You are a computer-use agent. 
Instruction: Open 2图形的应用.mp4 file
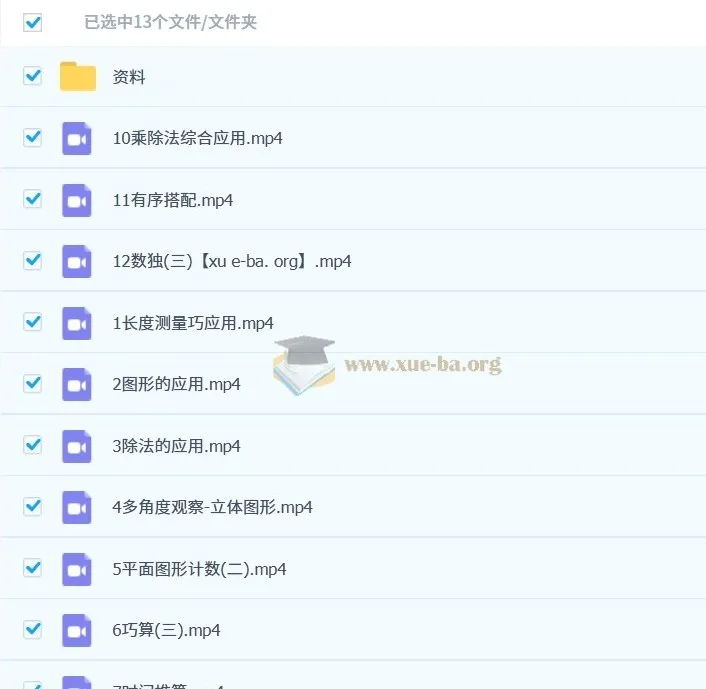pos(176,384)
